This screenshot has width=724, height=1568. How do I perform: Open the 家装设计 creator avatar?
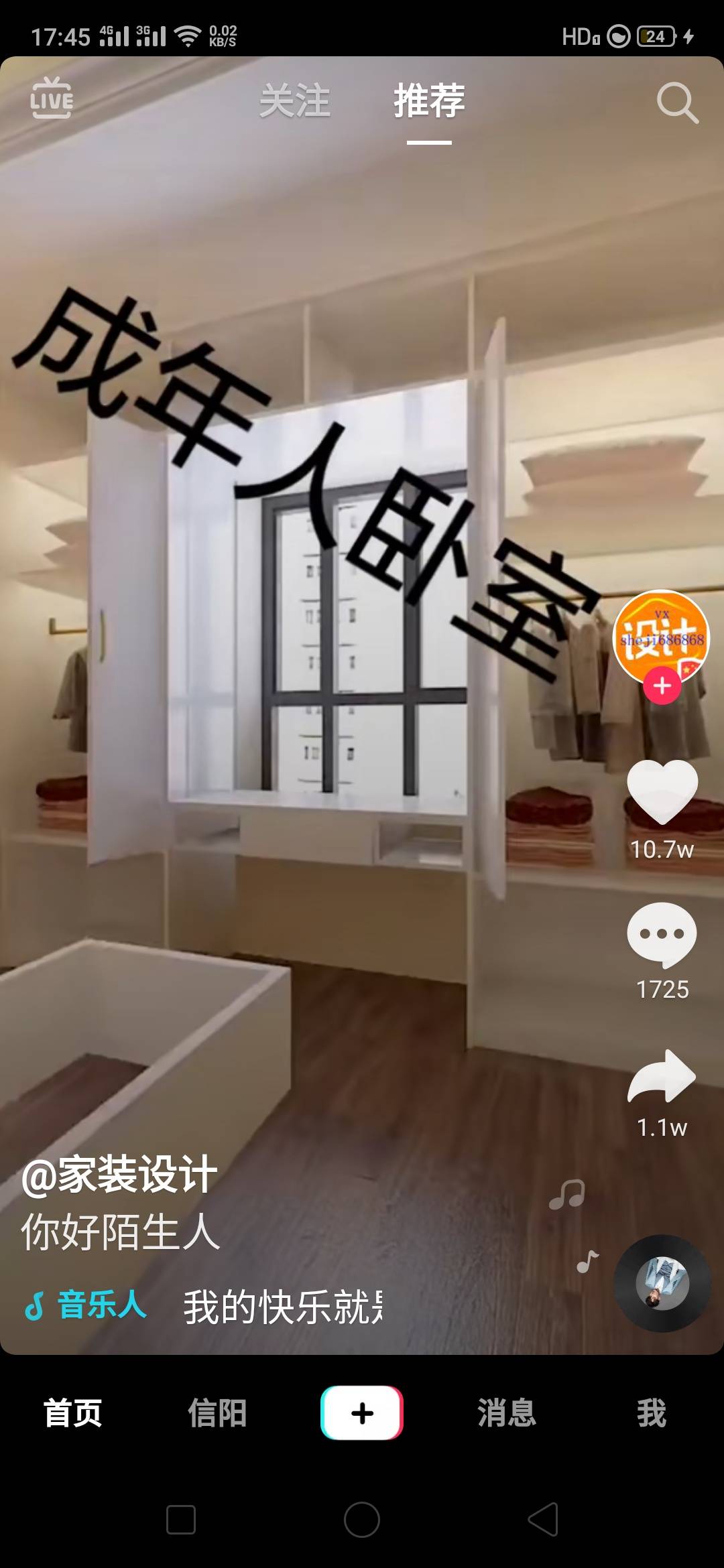pyautogui.click(x=662, y=633)
